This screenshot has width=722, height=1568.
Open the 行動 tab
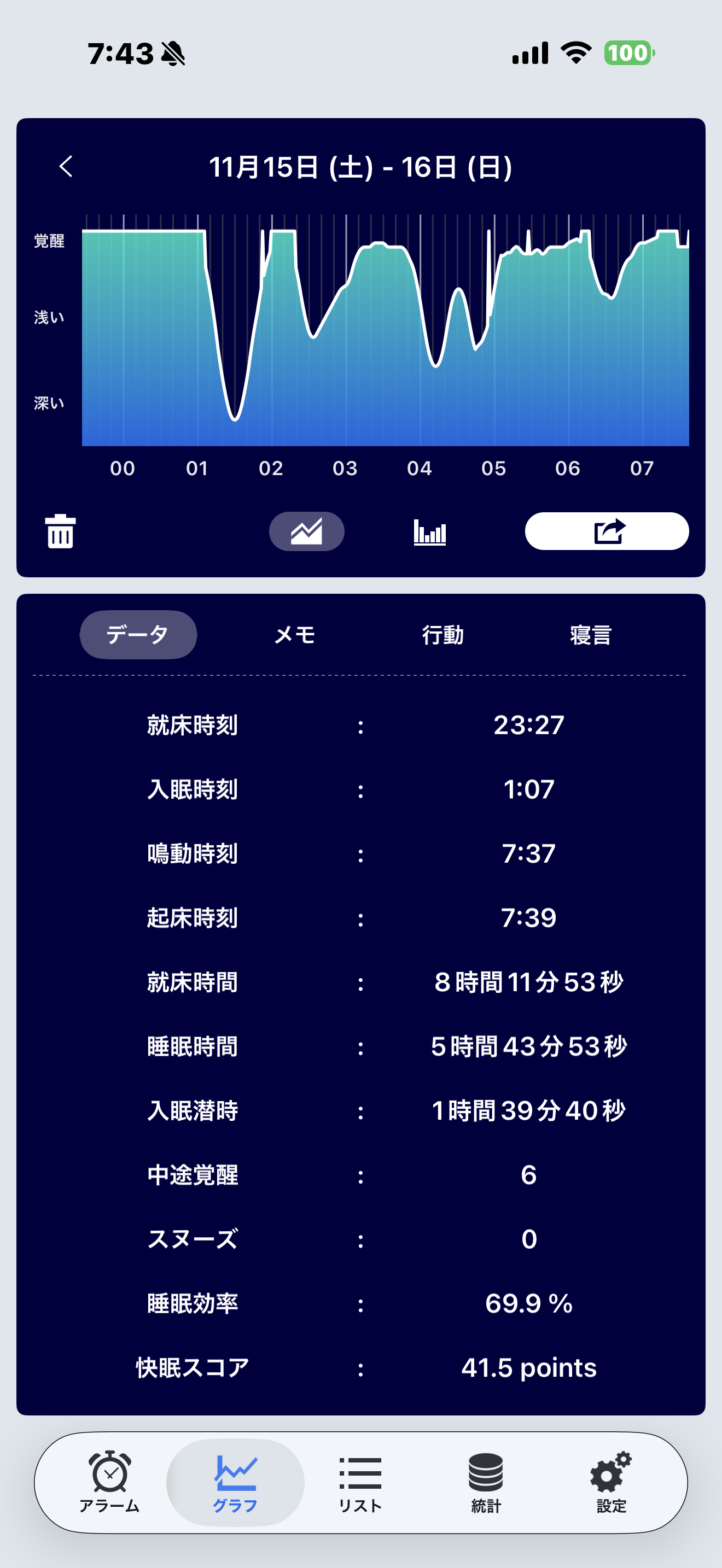point(442,635)
